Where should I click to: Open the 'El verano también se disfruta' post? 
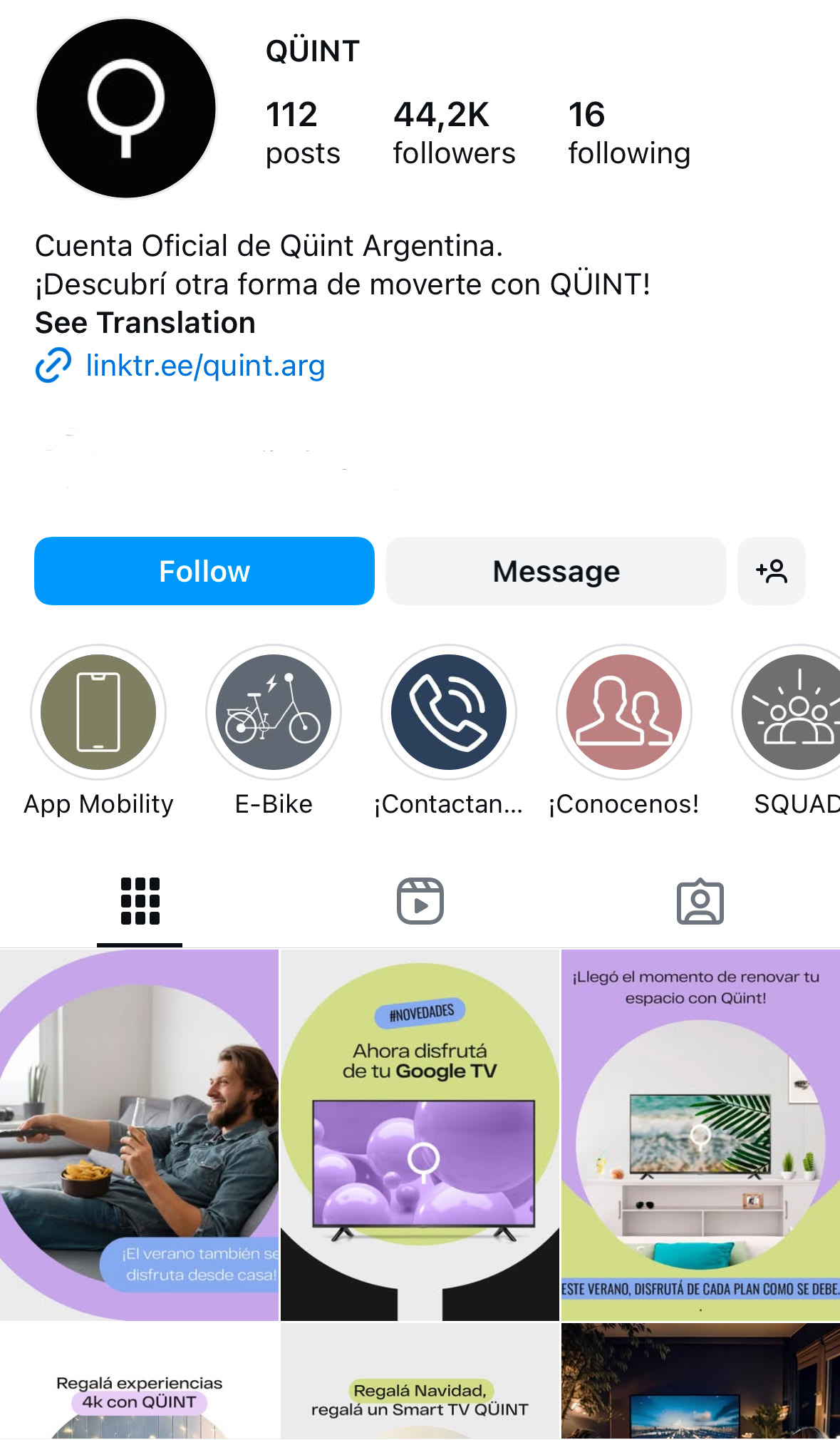point(139,1134)
